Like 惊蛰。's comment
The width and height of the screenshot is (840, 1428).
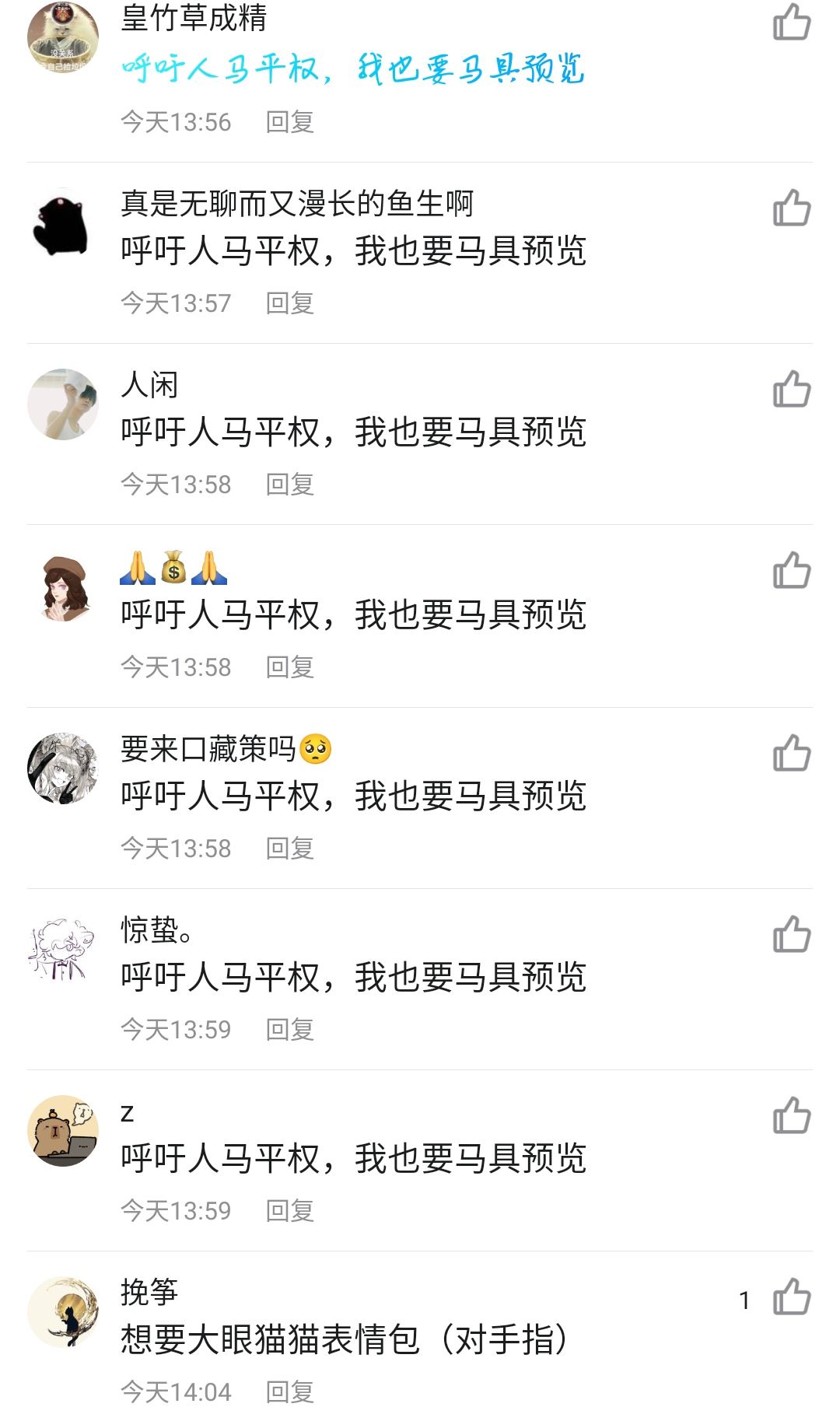click(792, 934)
